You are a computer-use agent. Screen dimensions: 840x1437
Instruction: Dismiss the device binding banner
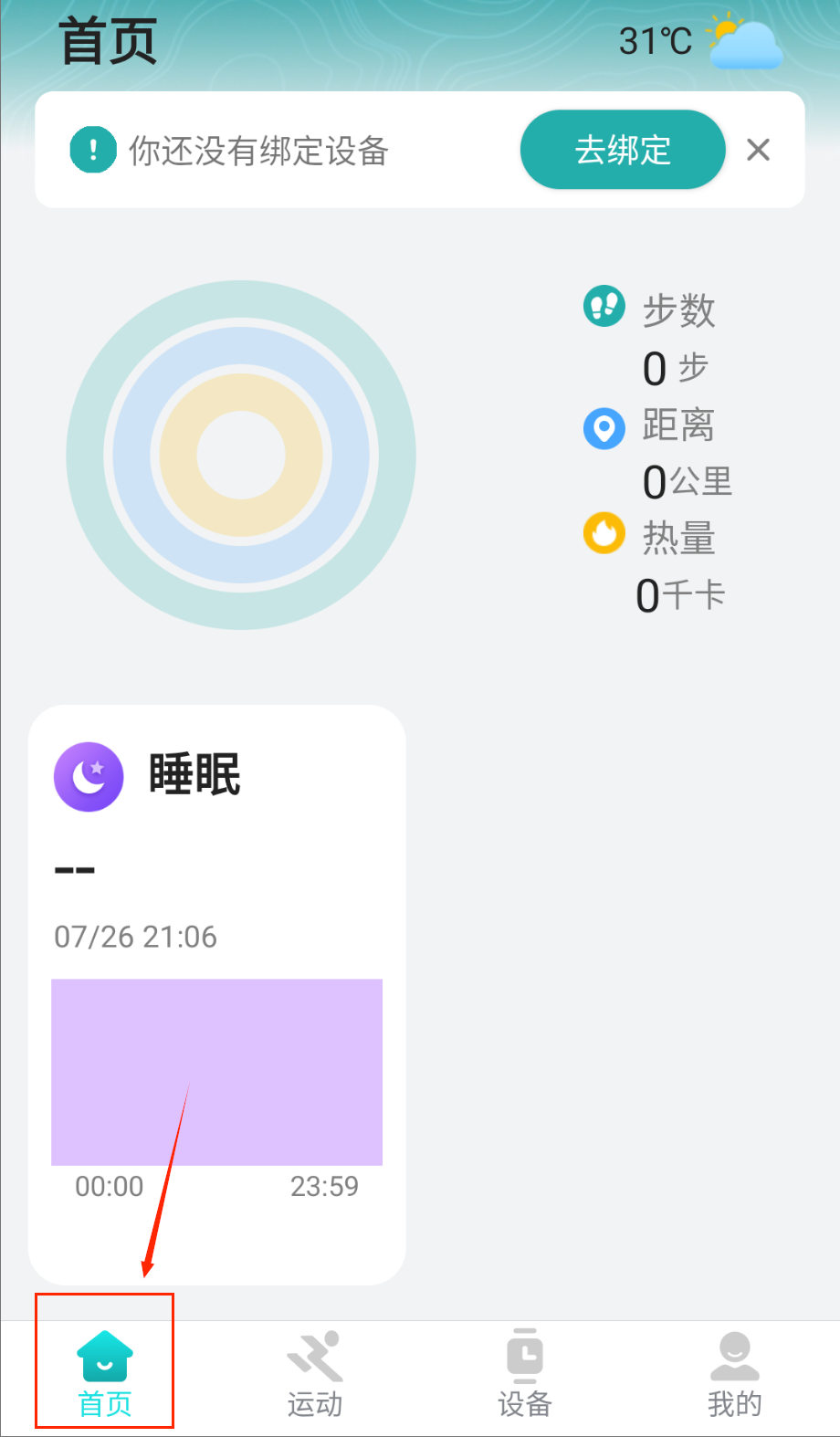(758, 150)
